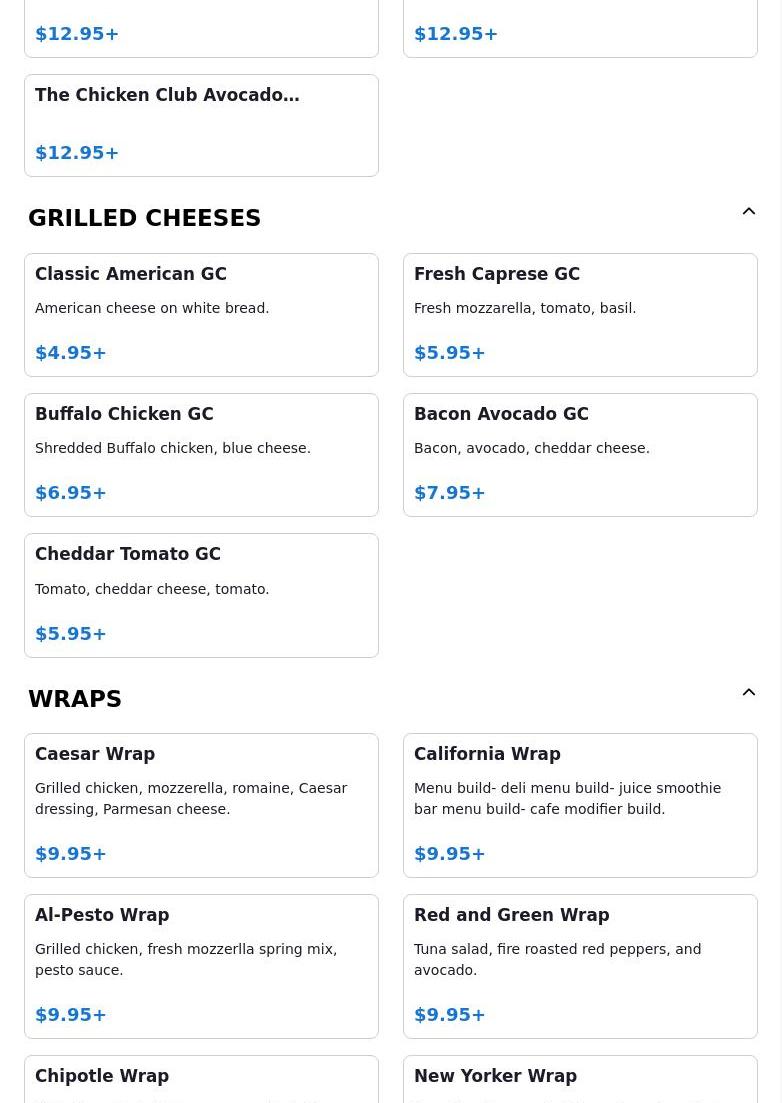782x1103 pixels.
Task: Open the Chipotle Wrap item
Action: (201, 1080)
